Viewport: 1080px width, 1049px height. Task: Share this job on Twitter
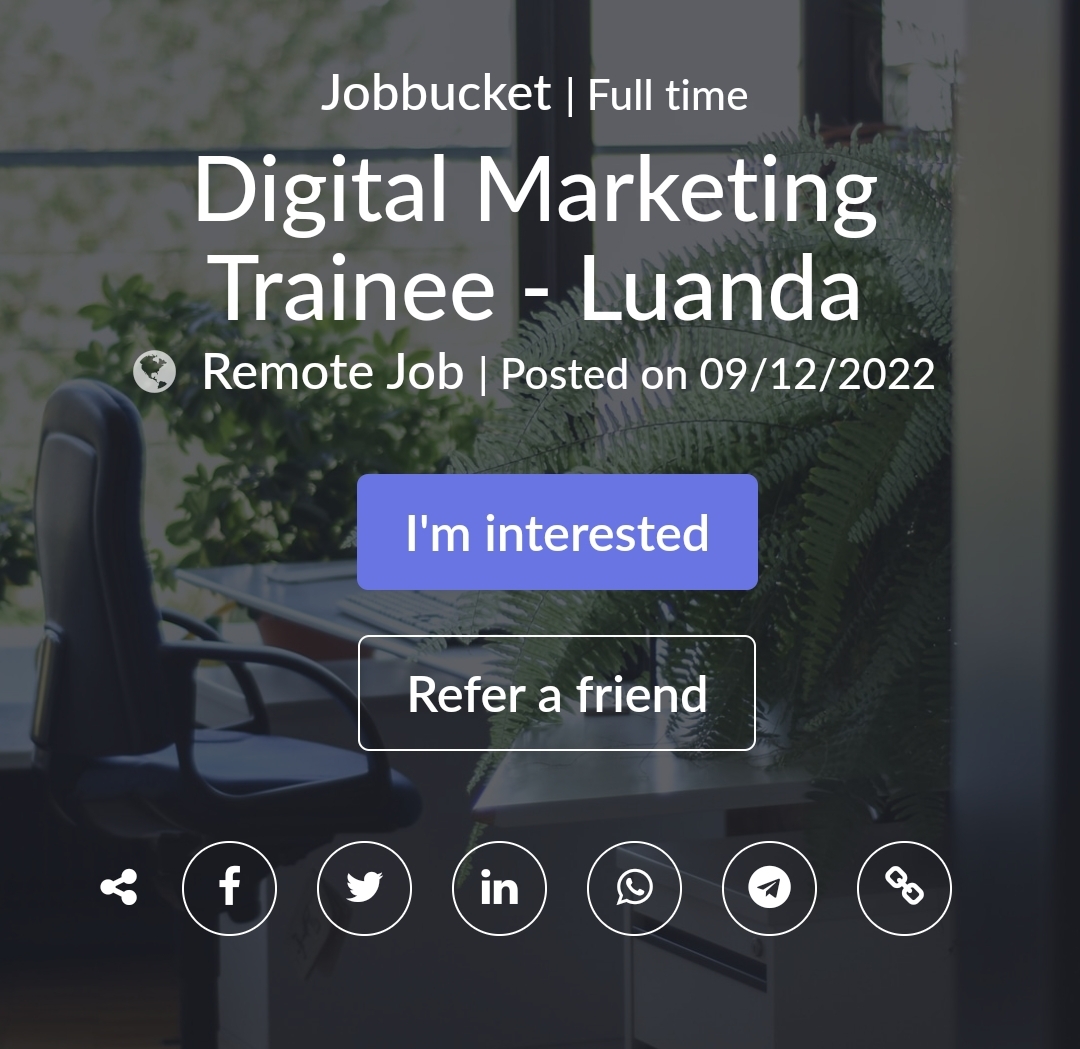pyautogui.click(x=364, y=888)
